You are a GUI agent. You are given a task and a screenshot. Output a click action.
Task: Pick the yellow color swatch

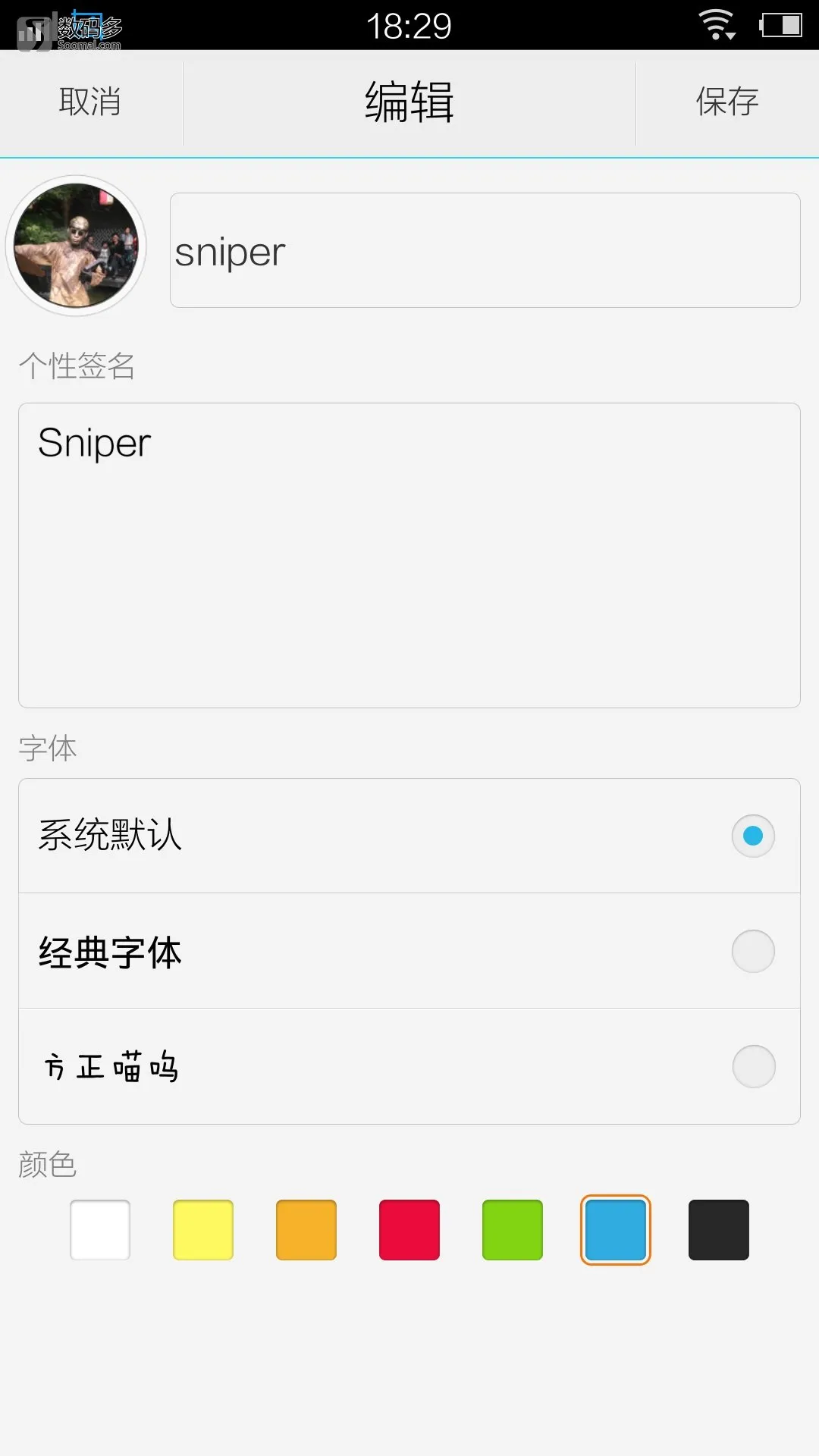(203, 1230)
